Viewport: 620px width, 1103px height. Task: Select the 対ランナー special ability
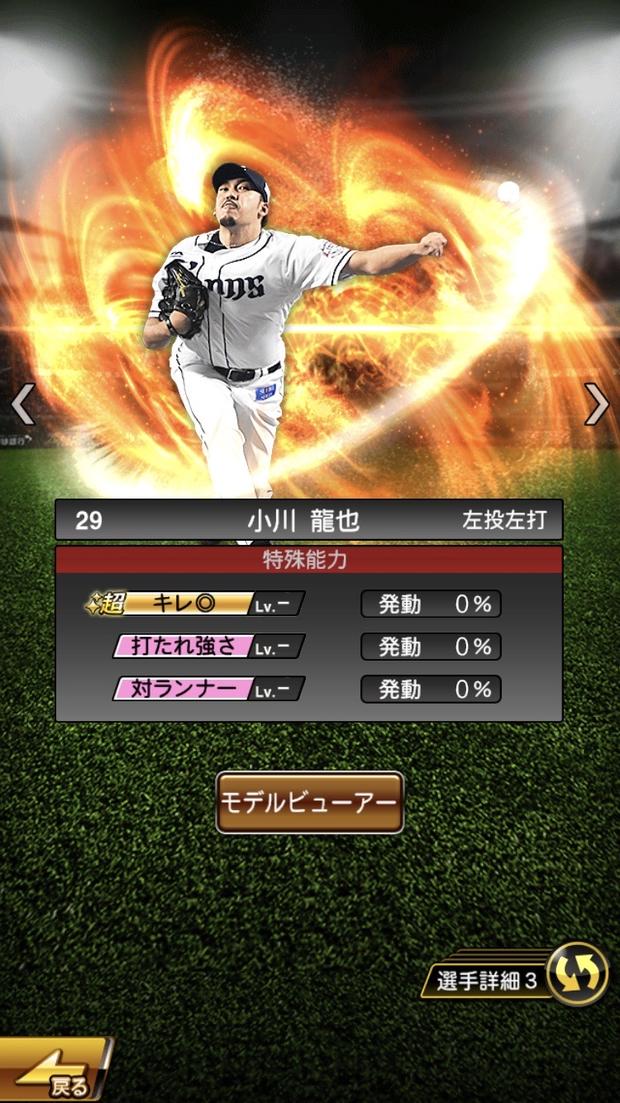click(x=207, y=689)
